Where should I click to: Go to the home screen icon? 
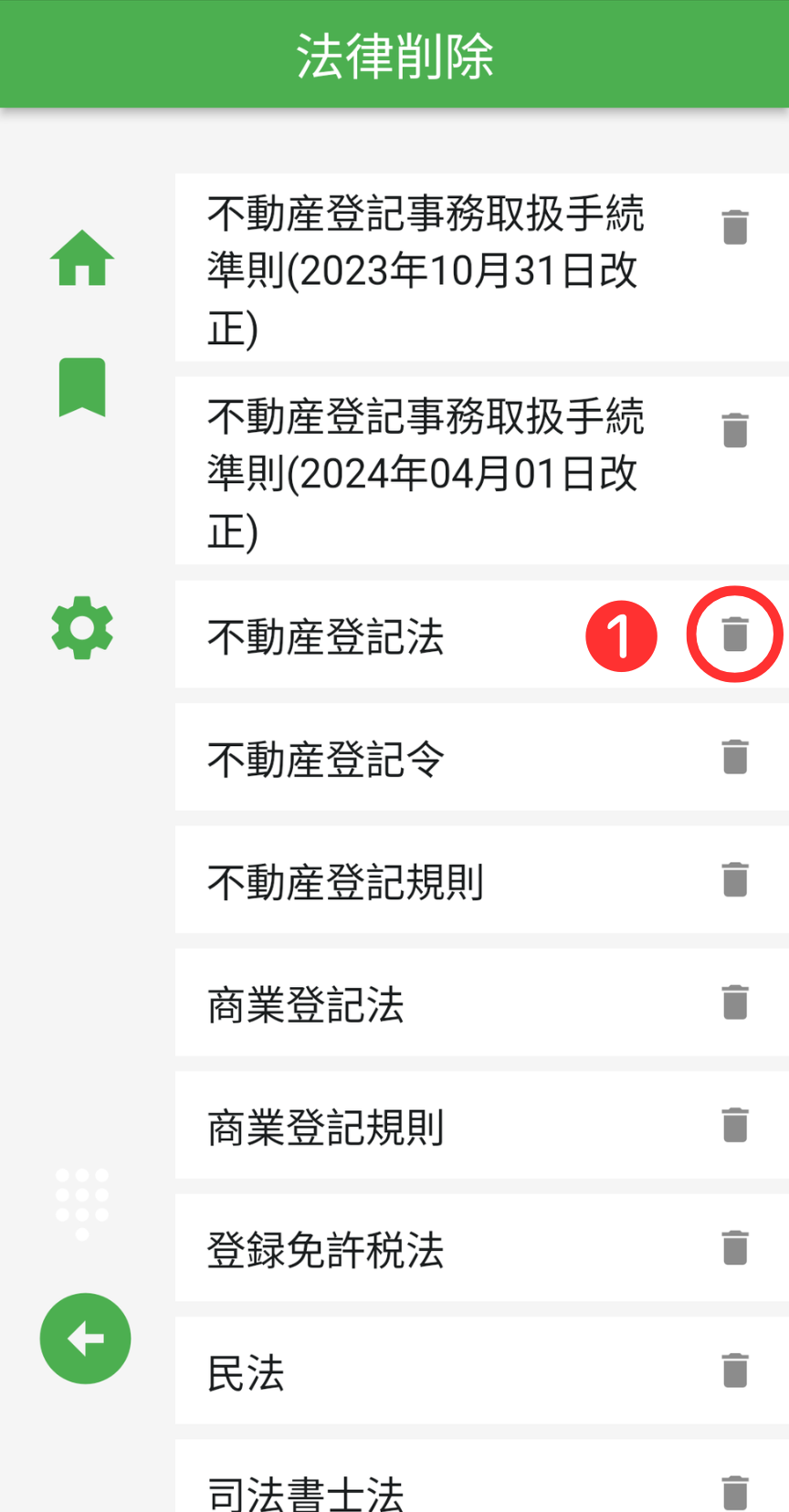click(82, 257)
